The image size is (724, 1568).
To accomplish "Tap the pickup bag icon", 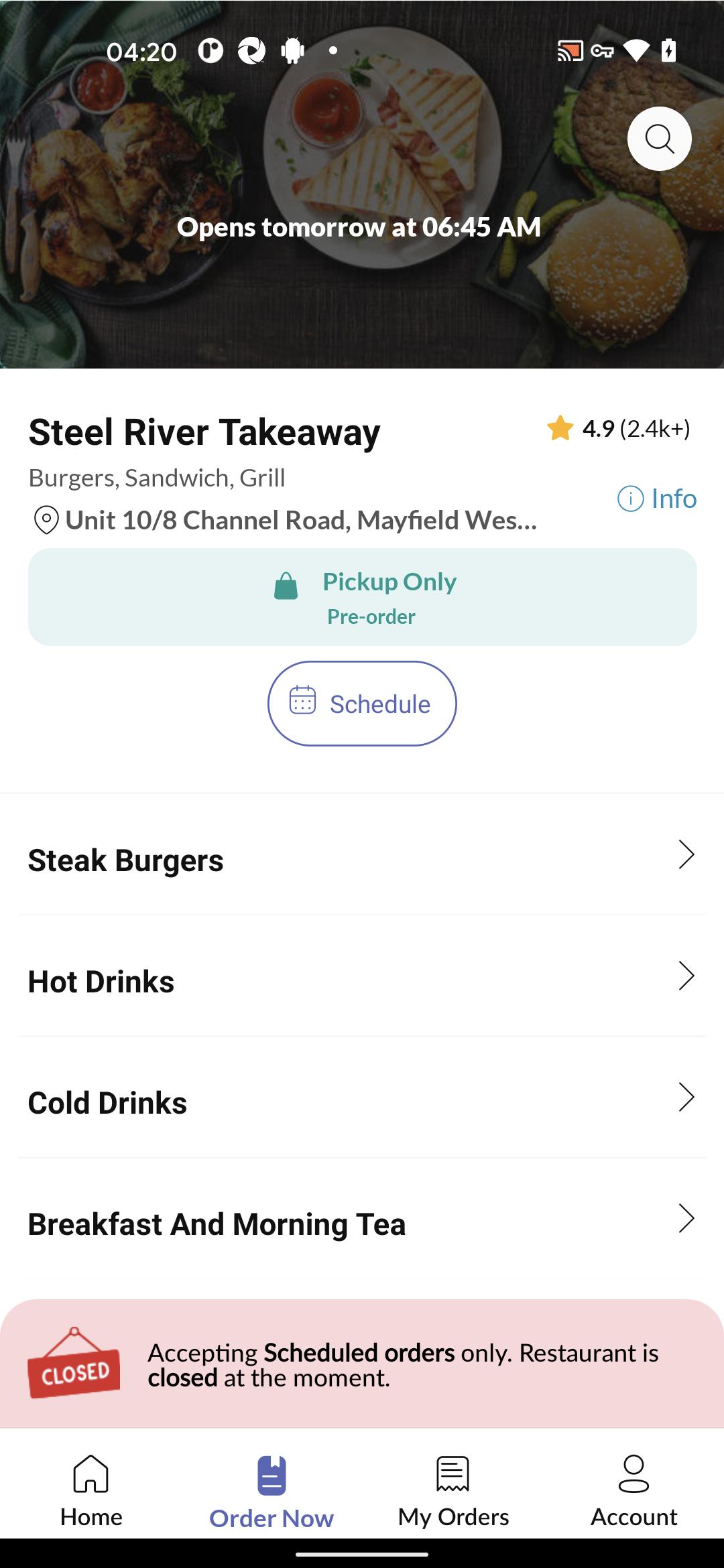I will (x=286, y=586).
